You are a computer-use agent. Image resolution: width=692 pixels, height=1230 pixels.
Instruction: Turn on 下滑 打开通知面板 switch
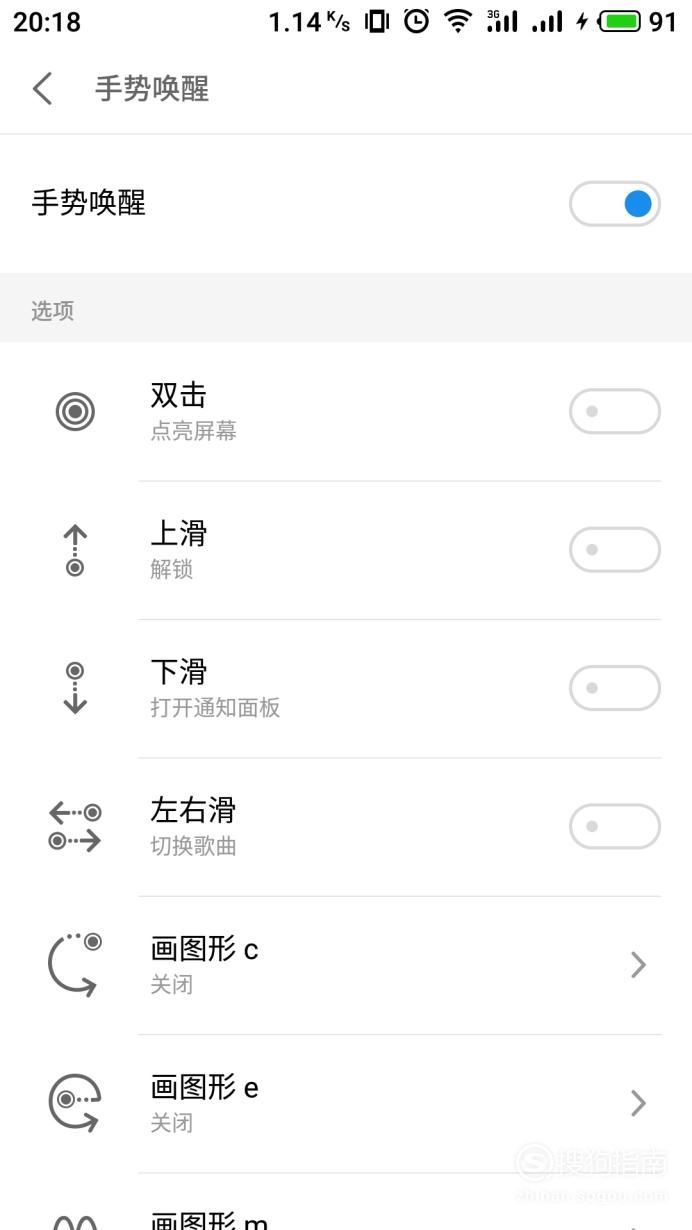point(615,688)
